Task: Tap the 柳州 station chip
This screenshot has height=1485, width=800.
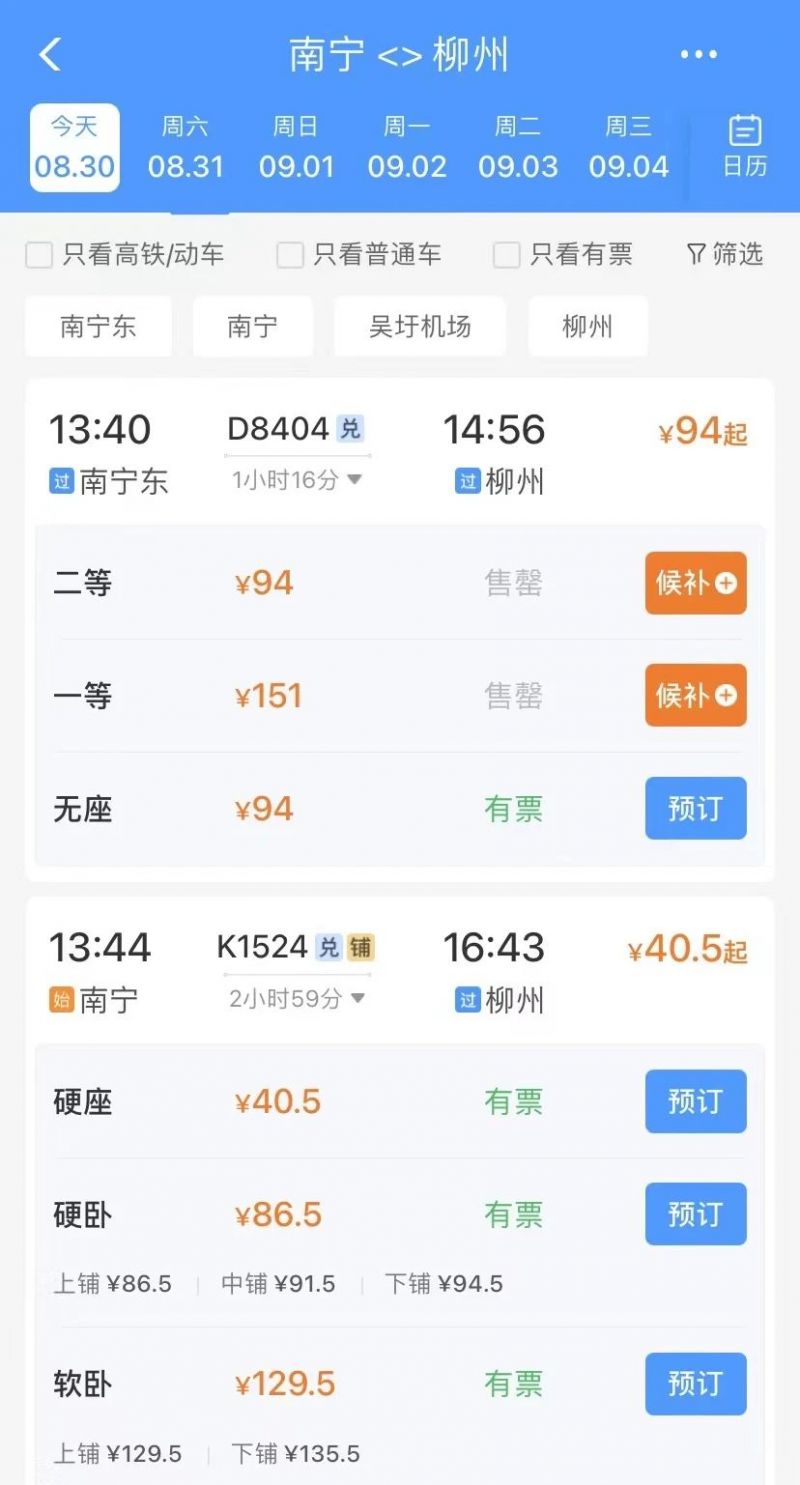Action: click(588, 327)
